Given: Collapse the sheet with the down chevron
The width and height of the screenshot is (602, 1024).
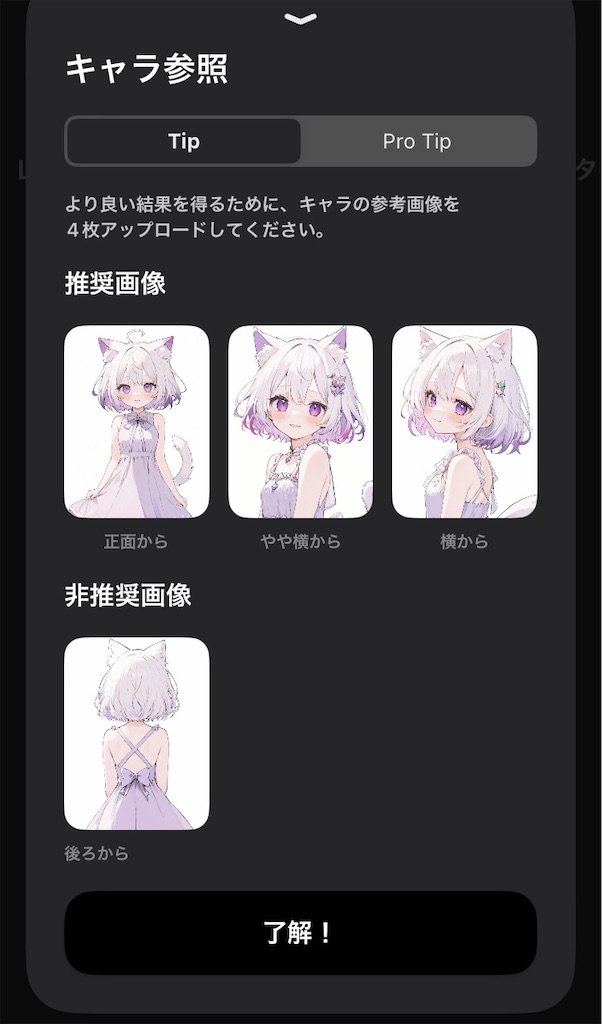Looking at the screenshot, I should pos(300,19).
